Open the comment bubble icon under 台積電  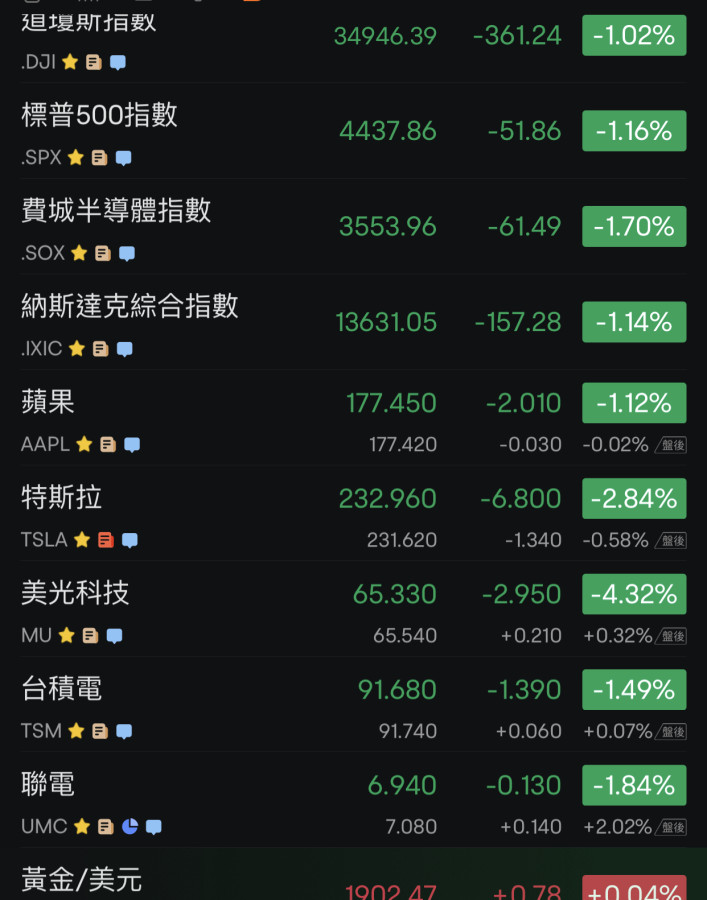(x=124, y=731)
